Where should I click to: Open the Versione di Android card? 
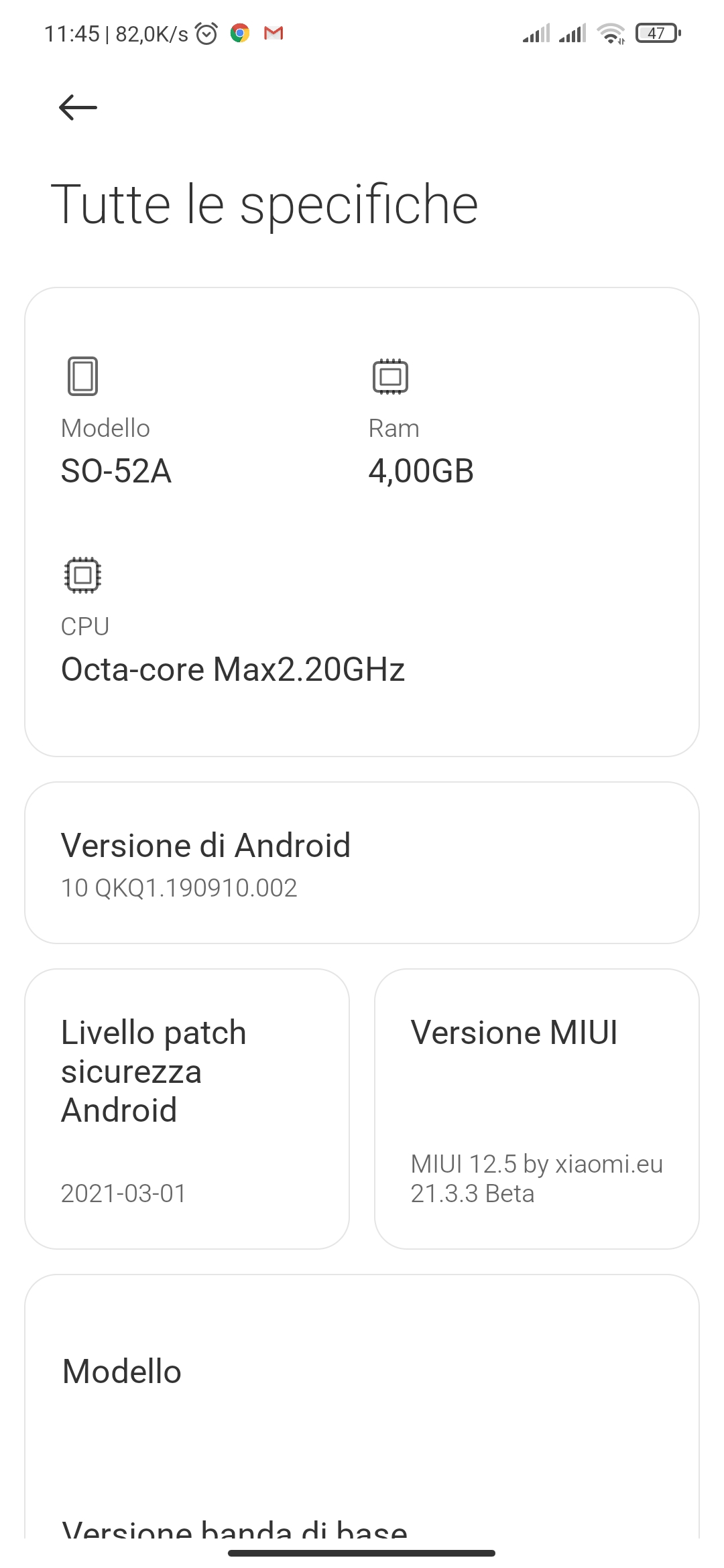362,863
